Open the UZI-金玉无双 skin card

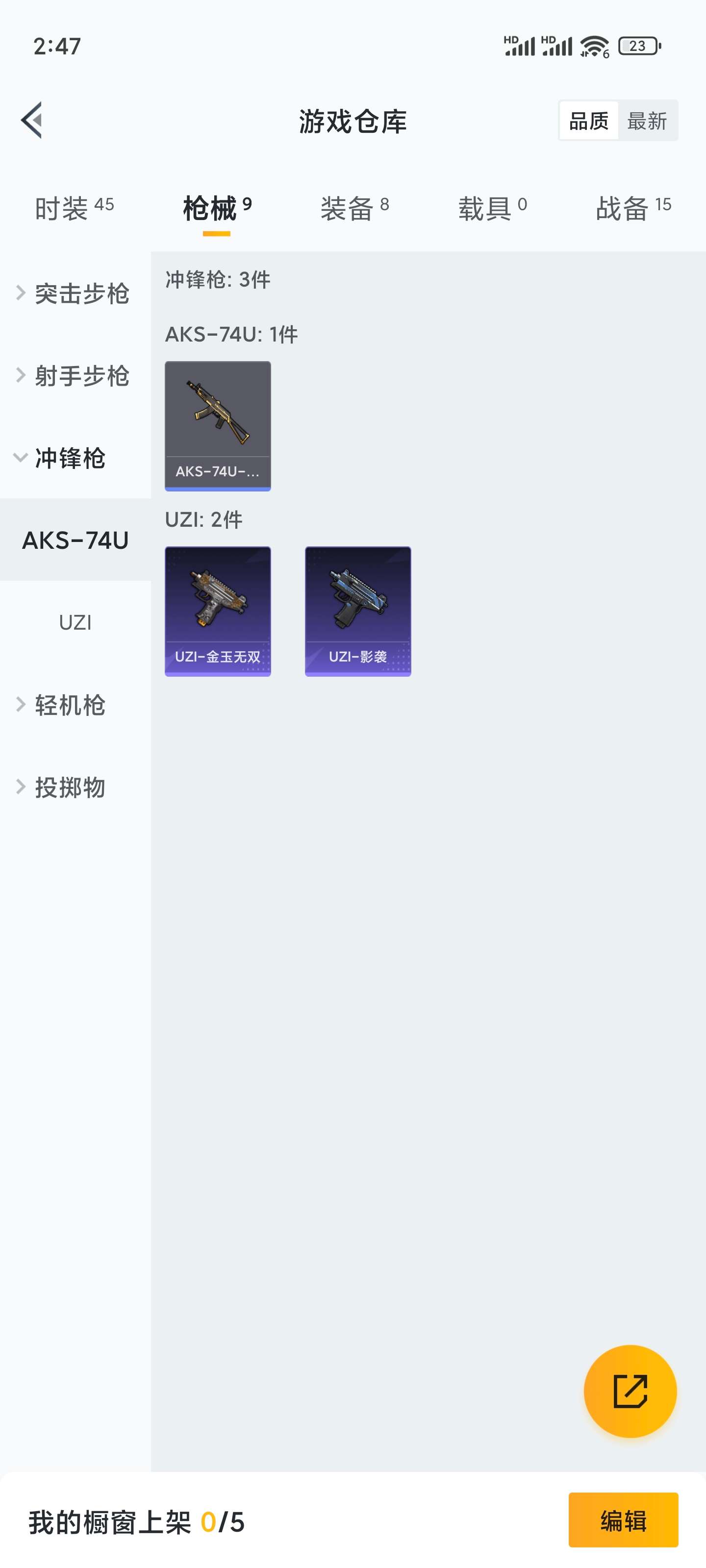[218, 610]
